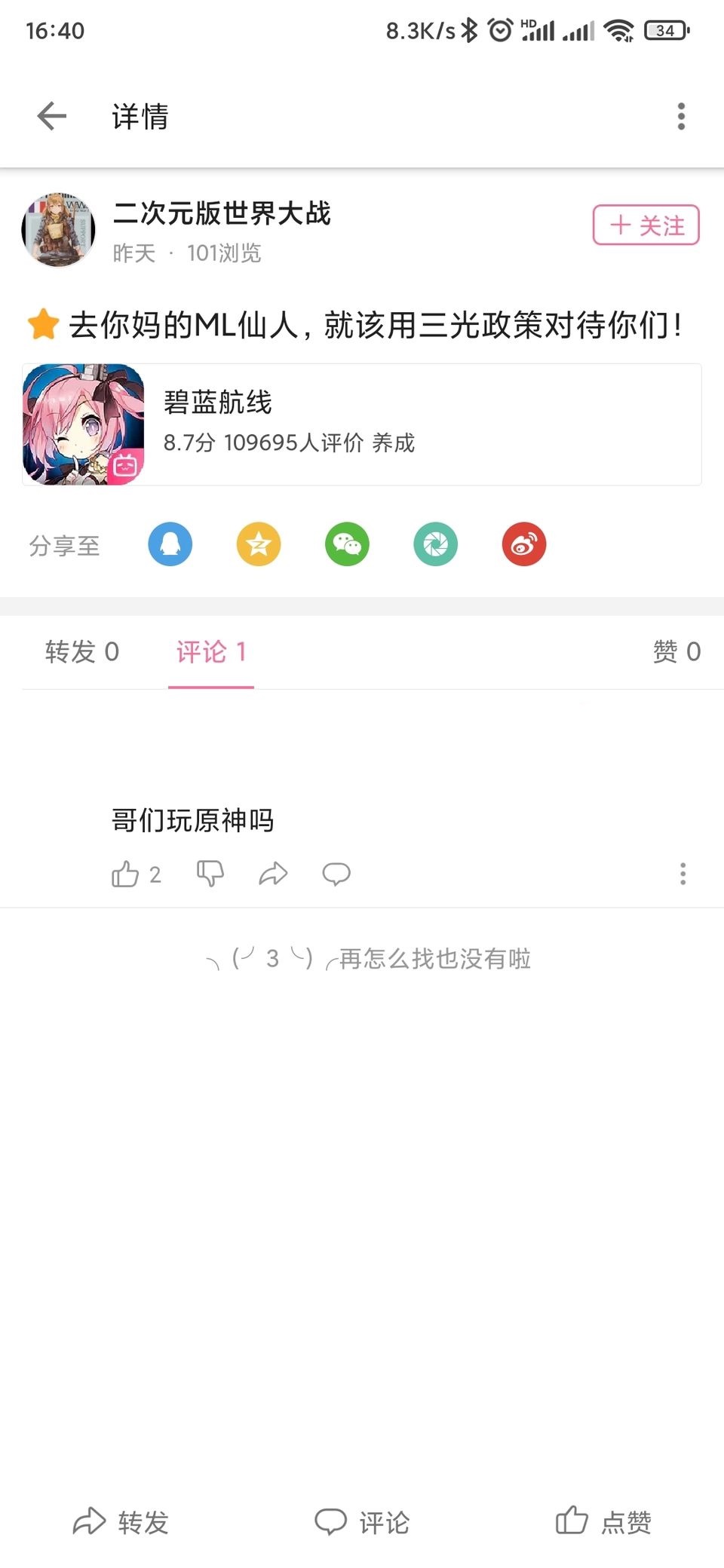Open the 碧蓝航线 game card
The width and height of the screenshot is (724, 1568).
point(362,424)
